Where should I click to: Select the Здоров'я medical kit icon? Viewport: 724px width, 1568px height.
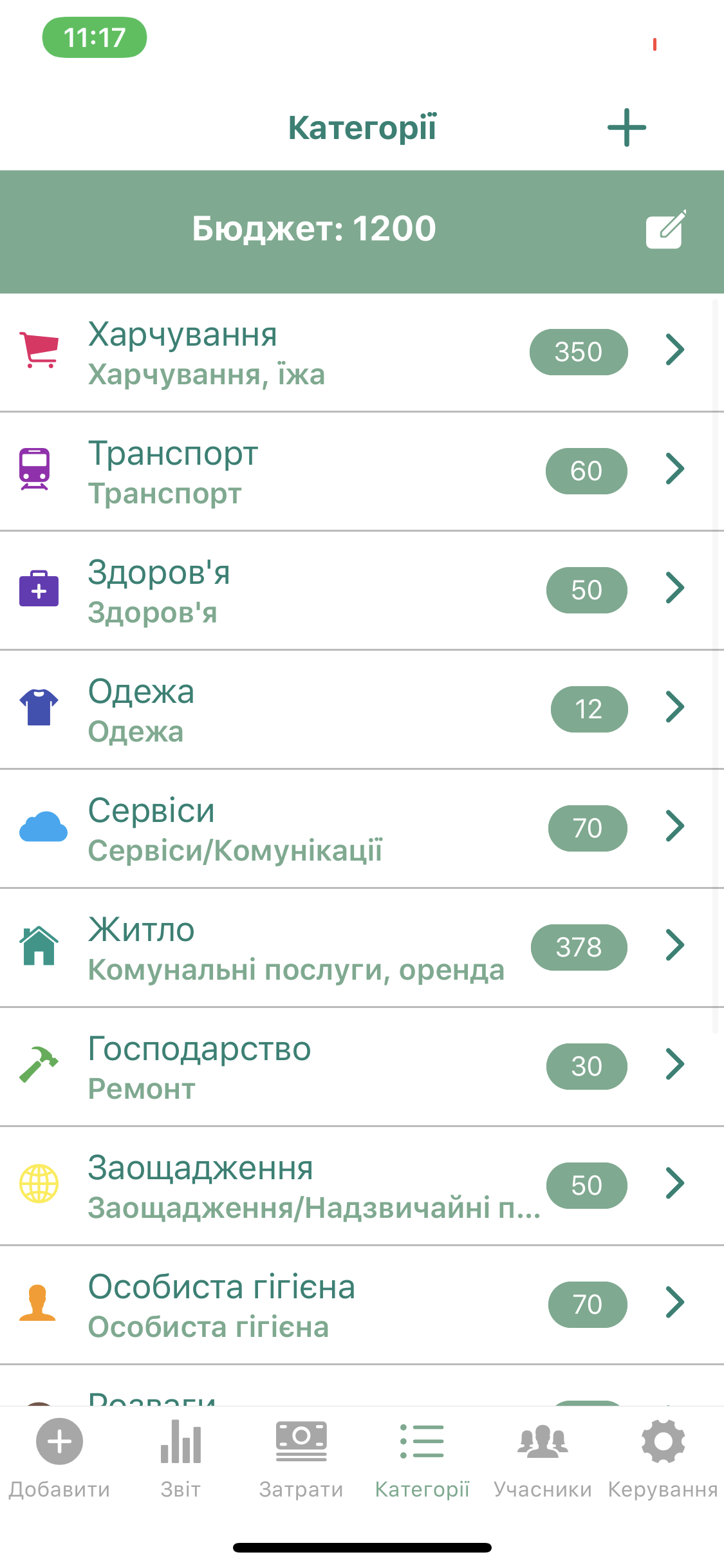[x=37, y=588]
